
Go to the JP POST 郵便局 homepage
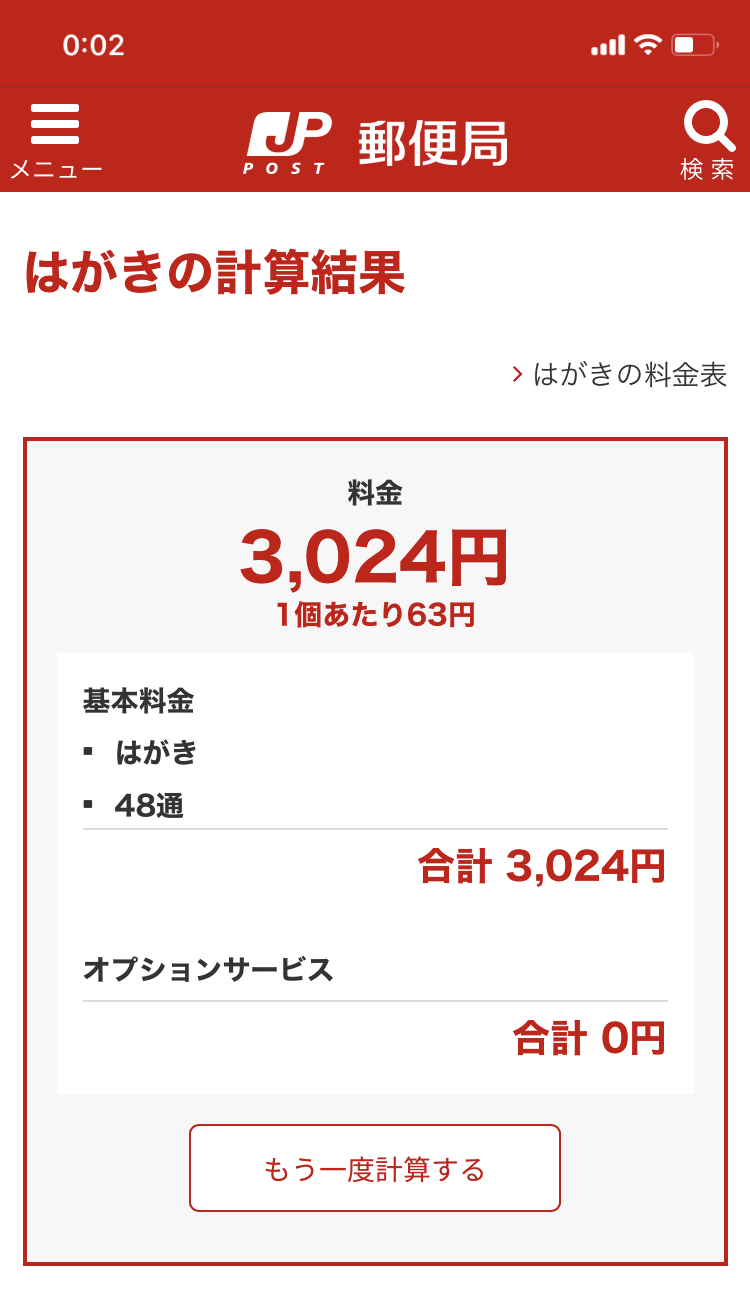tap(376, 143)
